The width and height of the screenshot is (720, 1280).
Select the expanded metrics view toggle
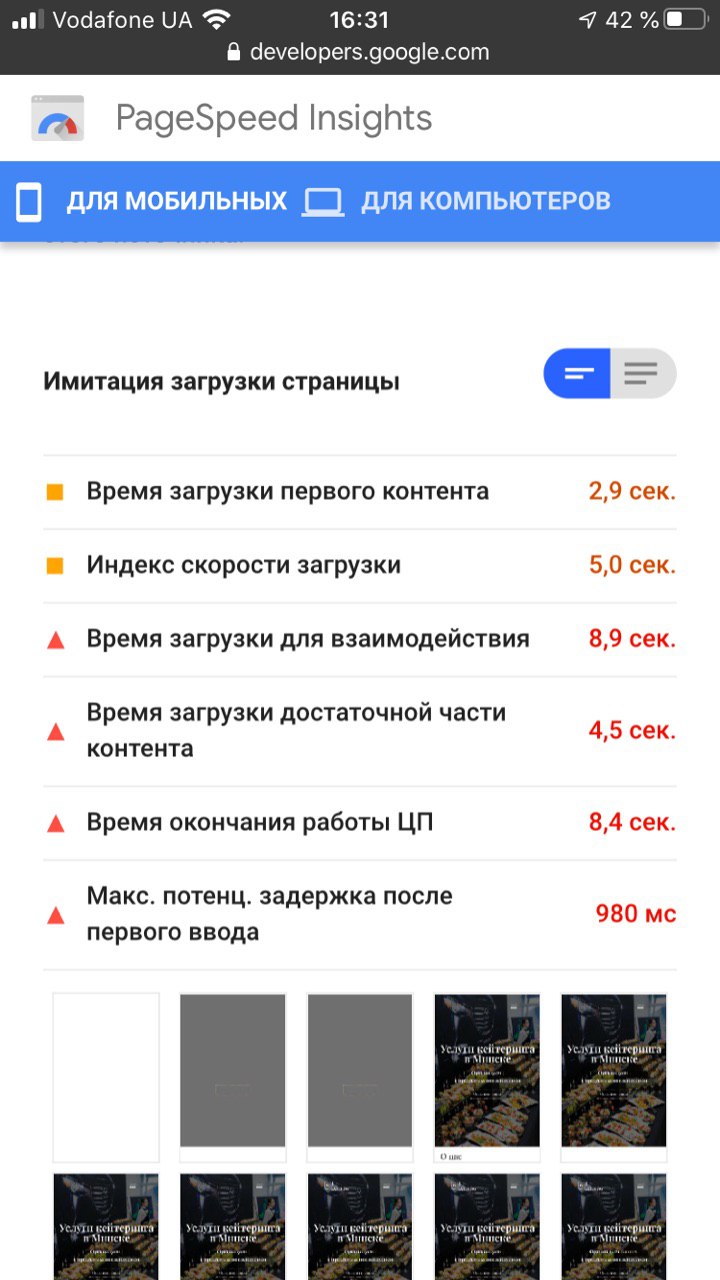coord(643,374)
